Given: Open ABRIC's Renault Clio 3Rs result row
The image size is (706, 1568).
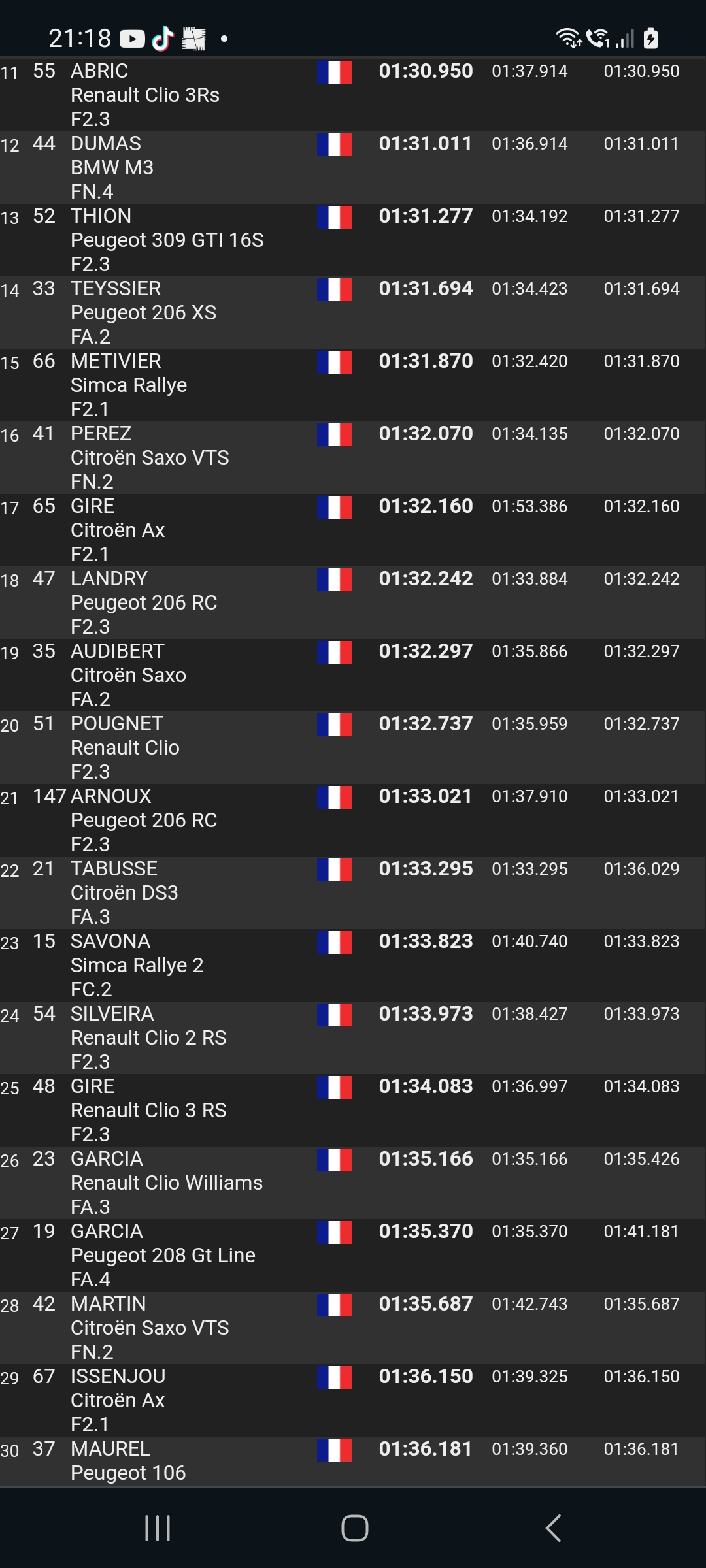Looking at the screenshot, I should click(x=353, y=95).
